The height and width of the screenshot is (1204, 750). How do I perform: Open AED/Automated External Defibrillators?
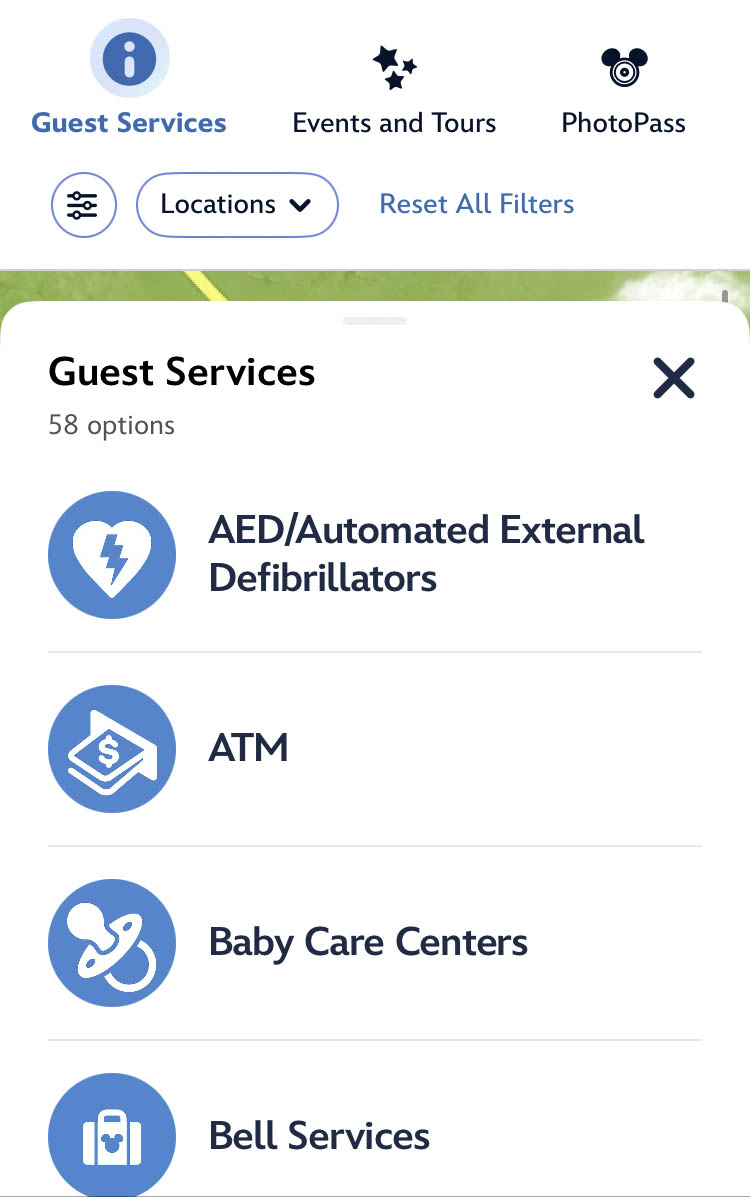(375, 554)
